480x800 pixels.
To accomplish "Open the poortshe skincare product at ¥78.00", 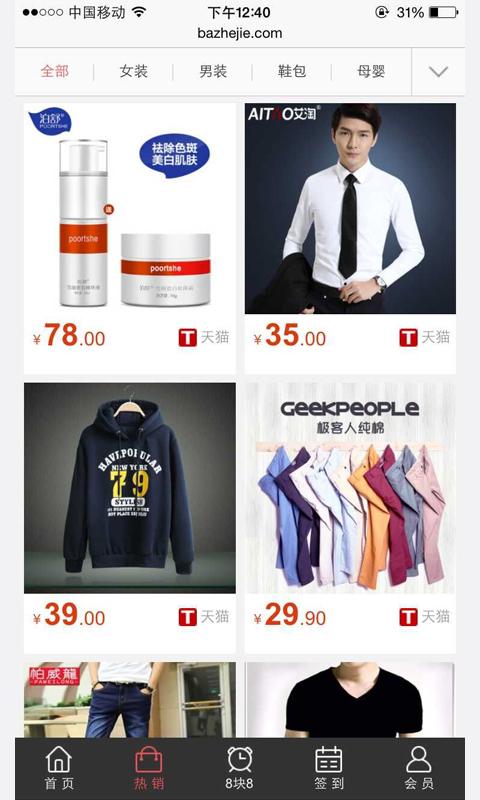I will point(130,238).
